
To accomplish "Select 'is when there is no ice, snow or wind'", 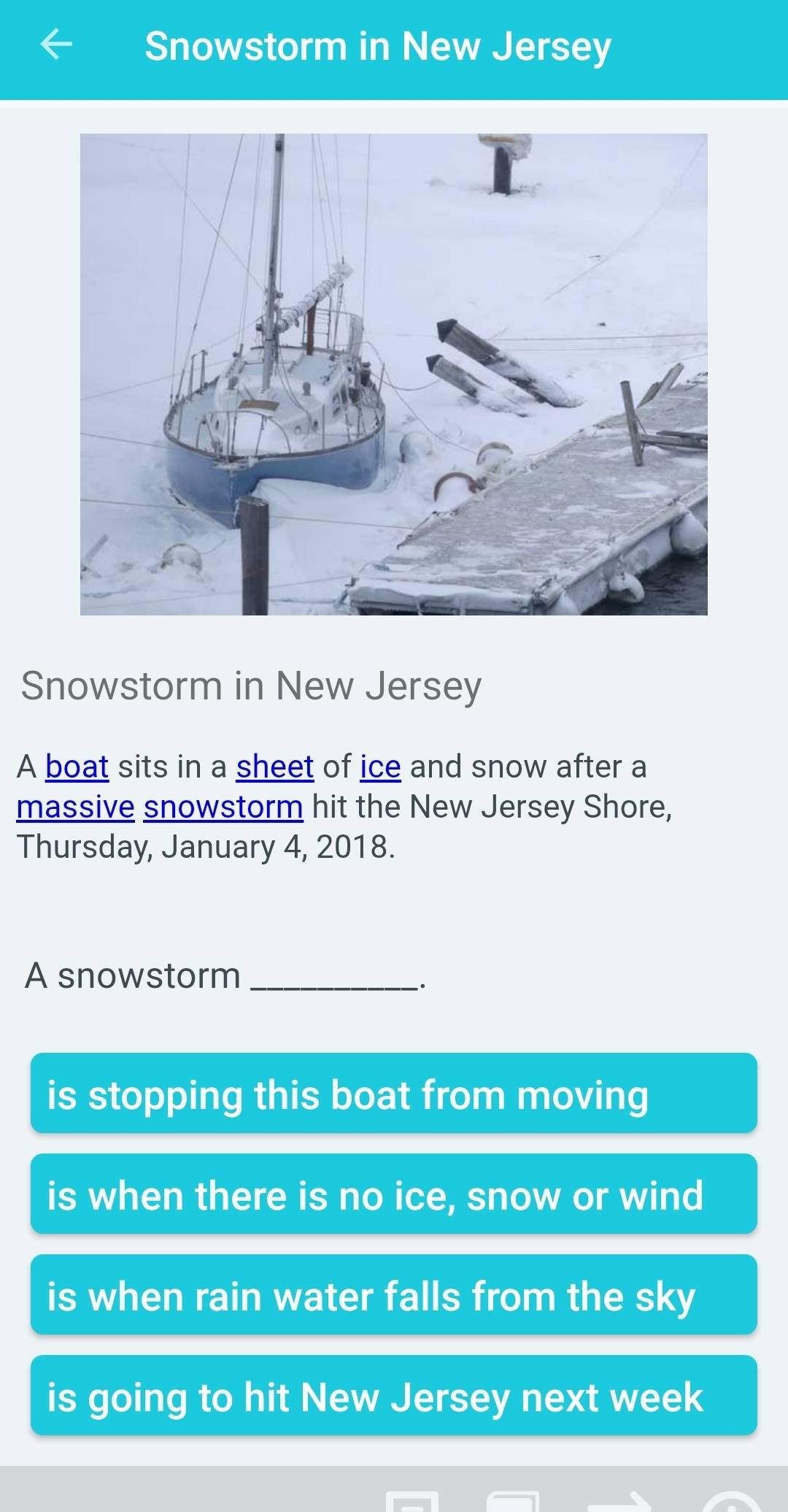I will [393, 1194].
